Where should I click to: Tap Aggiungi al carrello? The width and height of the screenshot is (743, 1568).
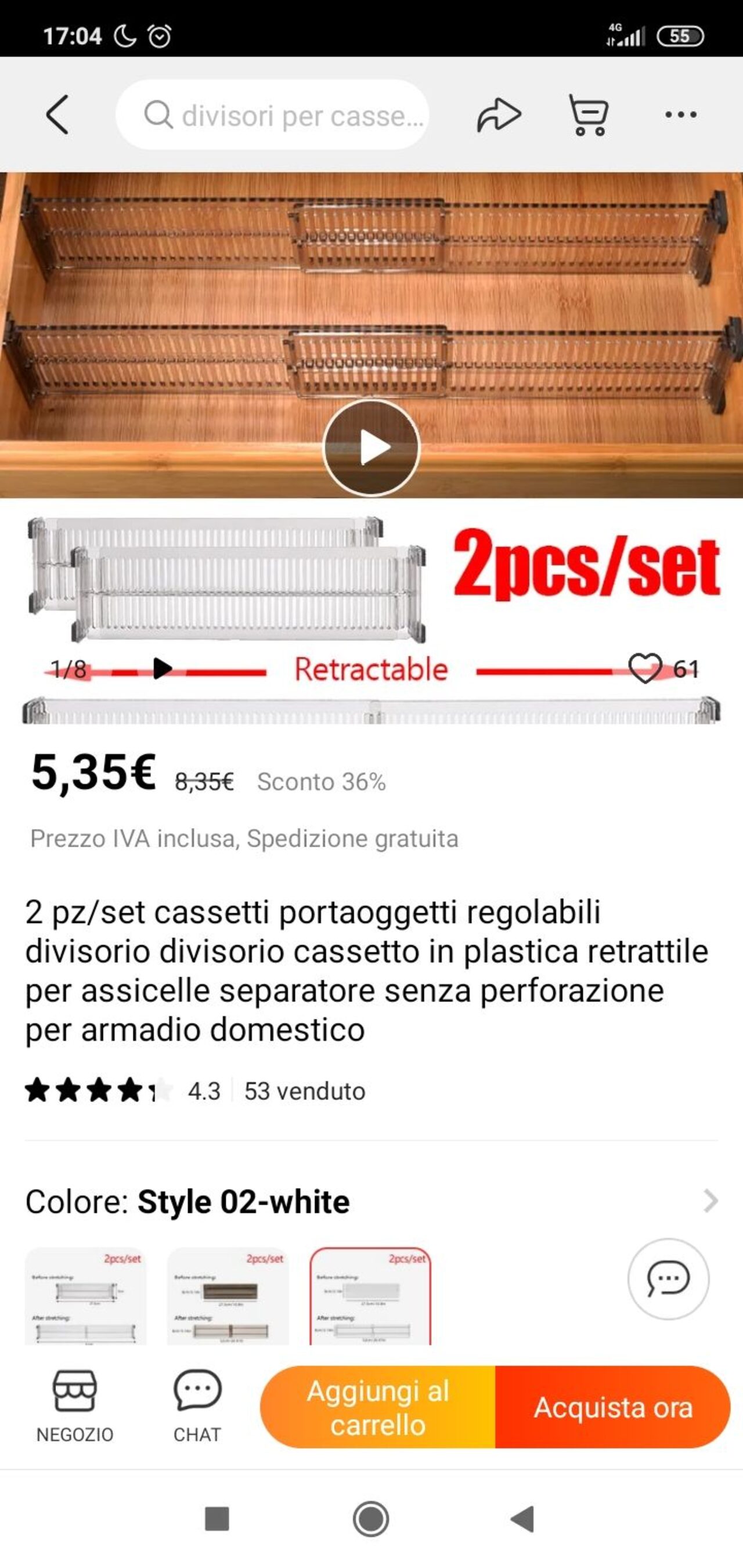(377, 1407)
